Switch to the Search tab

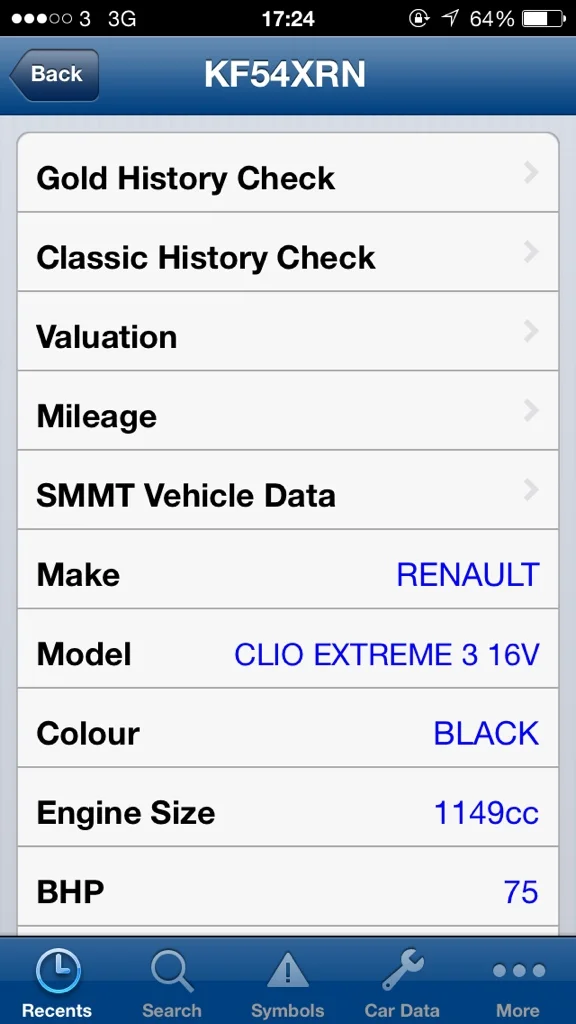[x=172, y=982]
